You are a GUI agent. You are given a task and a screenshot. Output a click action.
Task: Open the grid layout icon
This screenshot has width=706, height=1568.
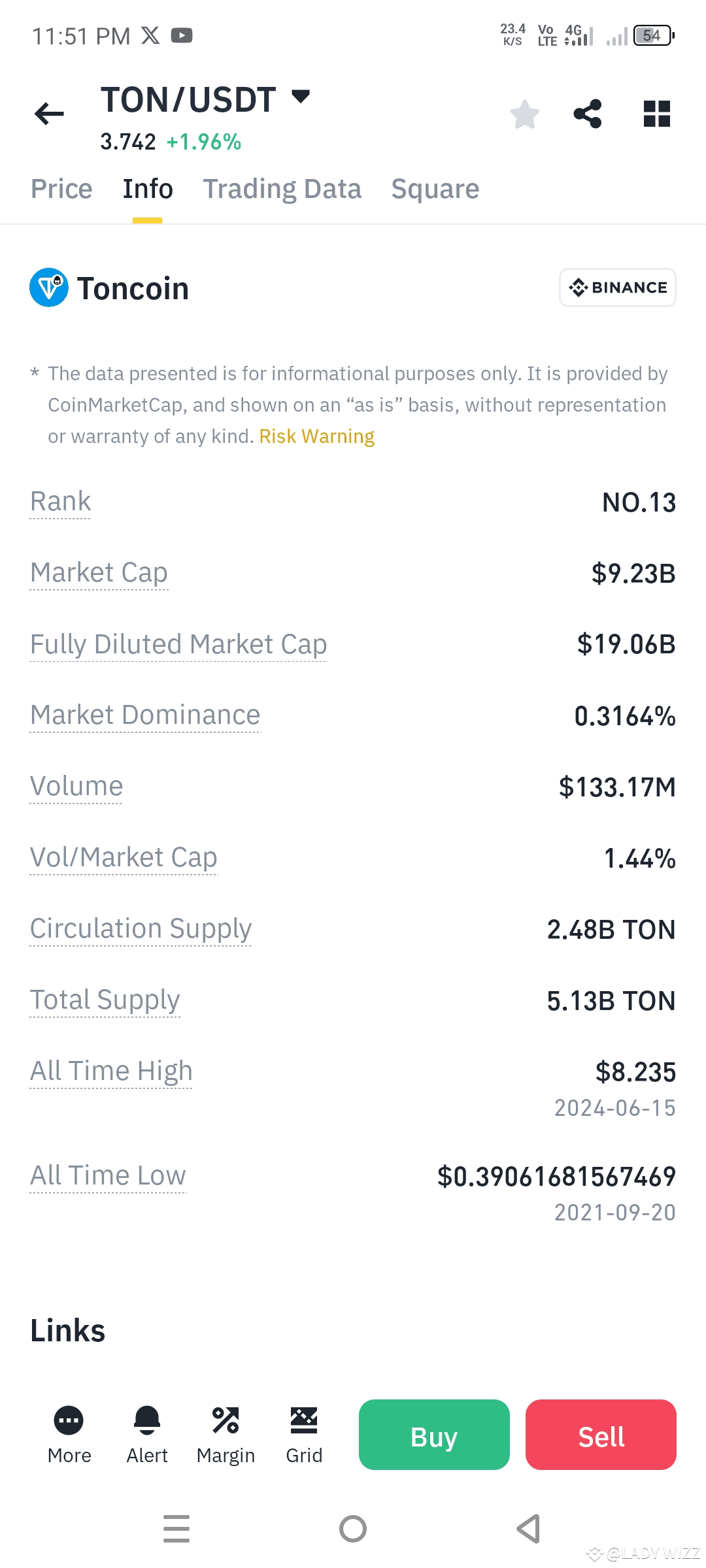[x=657, y=114]
